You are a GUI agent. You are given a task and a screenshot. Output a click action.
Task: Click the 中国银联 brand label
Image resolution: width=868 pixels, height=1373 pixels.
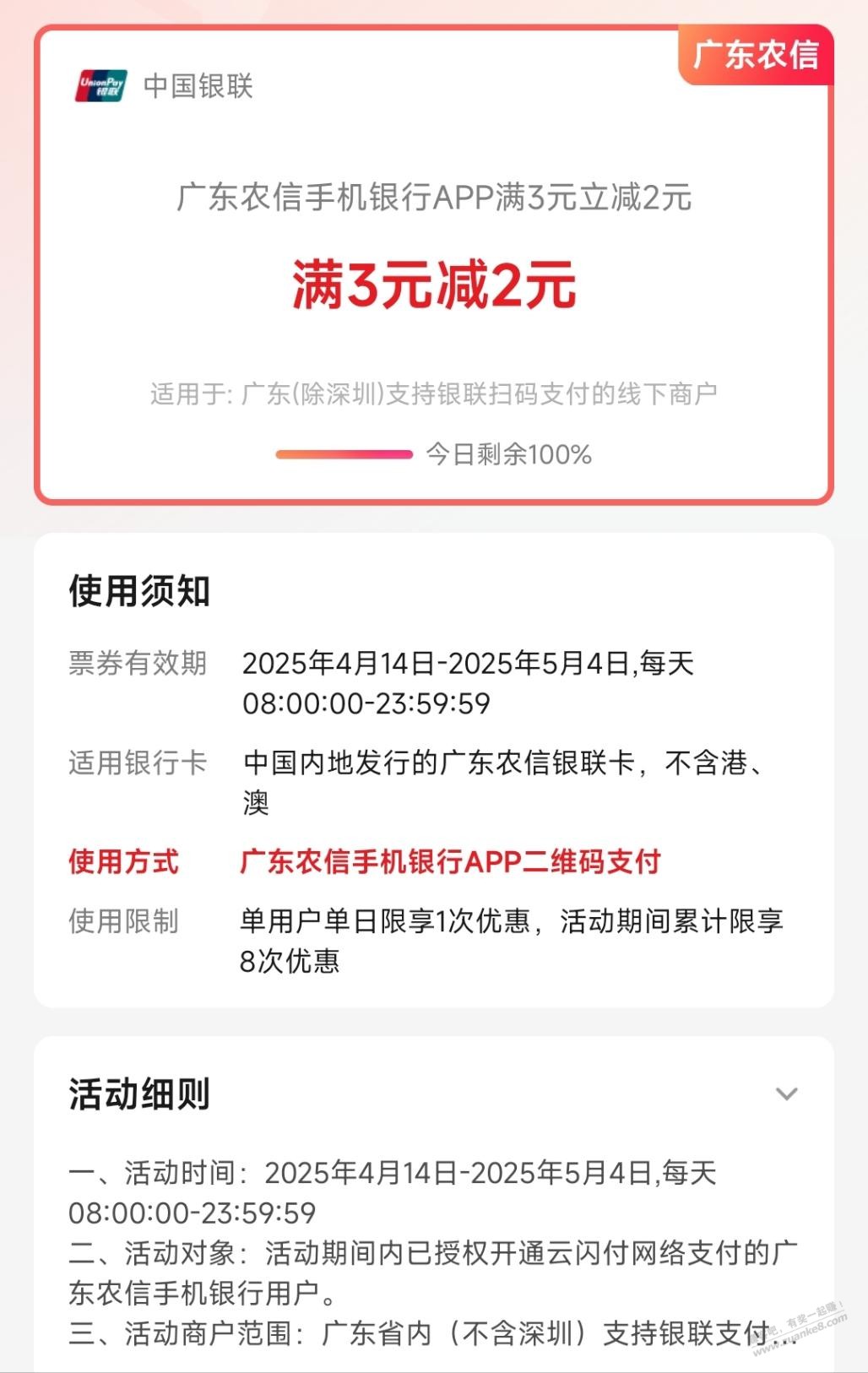198,87
